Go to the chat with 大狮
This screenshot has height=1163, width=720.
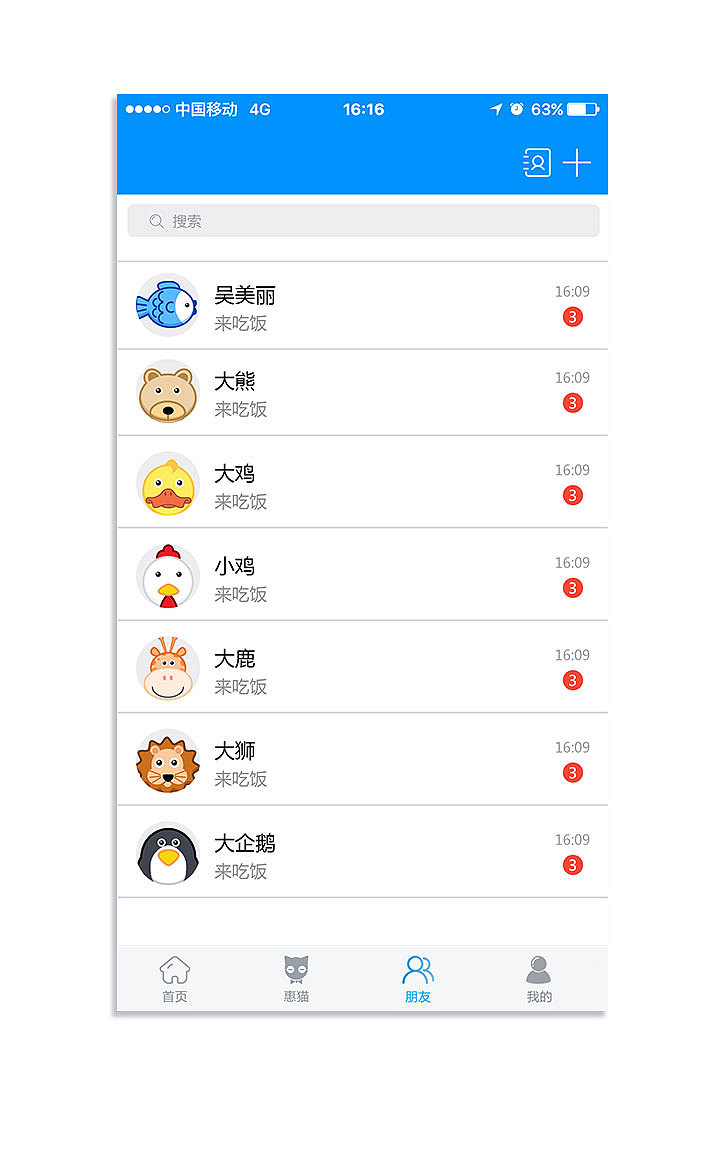point(362,761)
